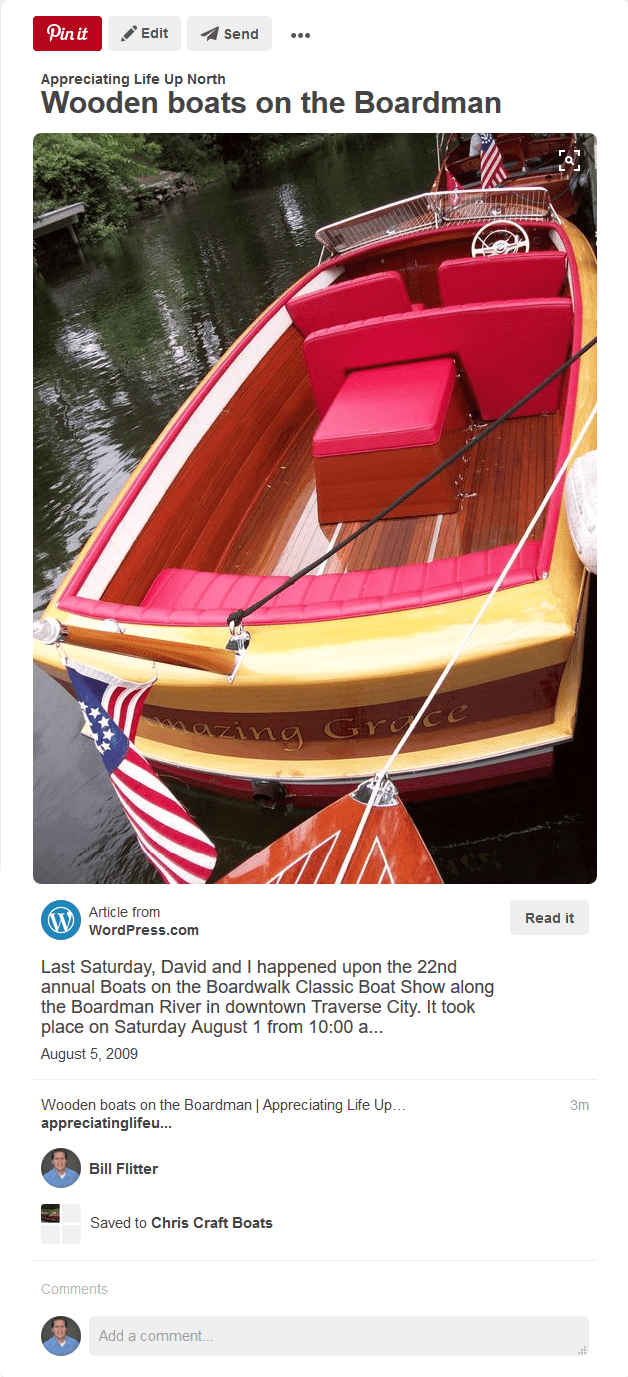View Bill Flitter's profile
This screenshot has width=628, height=1377.
tap(123, 1168)
